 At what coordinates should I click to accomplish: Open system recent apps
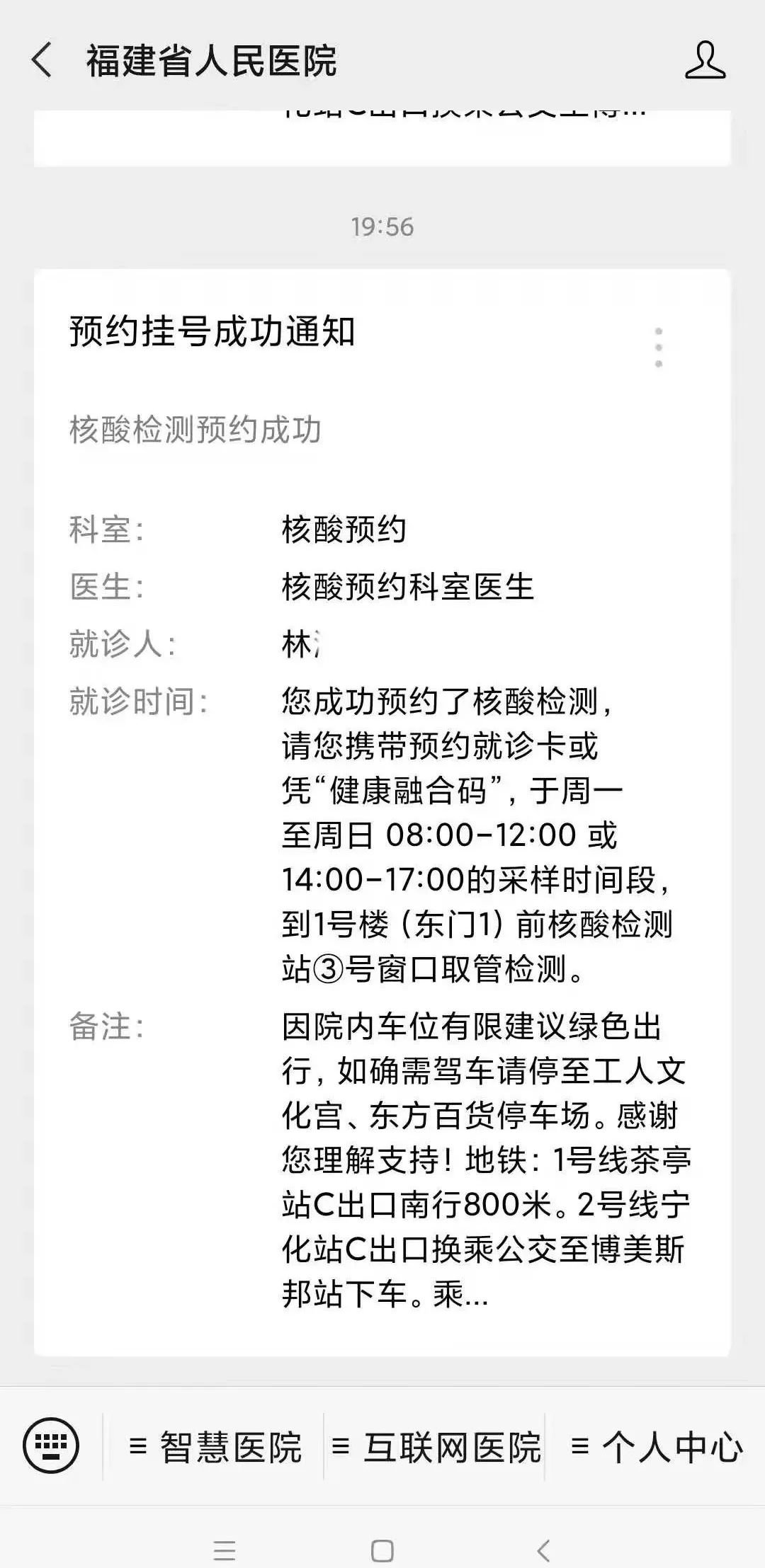[x=224, y=1551]
